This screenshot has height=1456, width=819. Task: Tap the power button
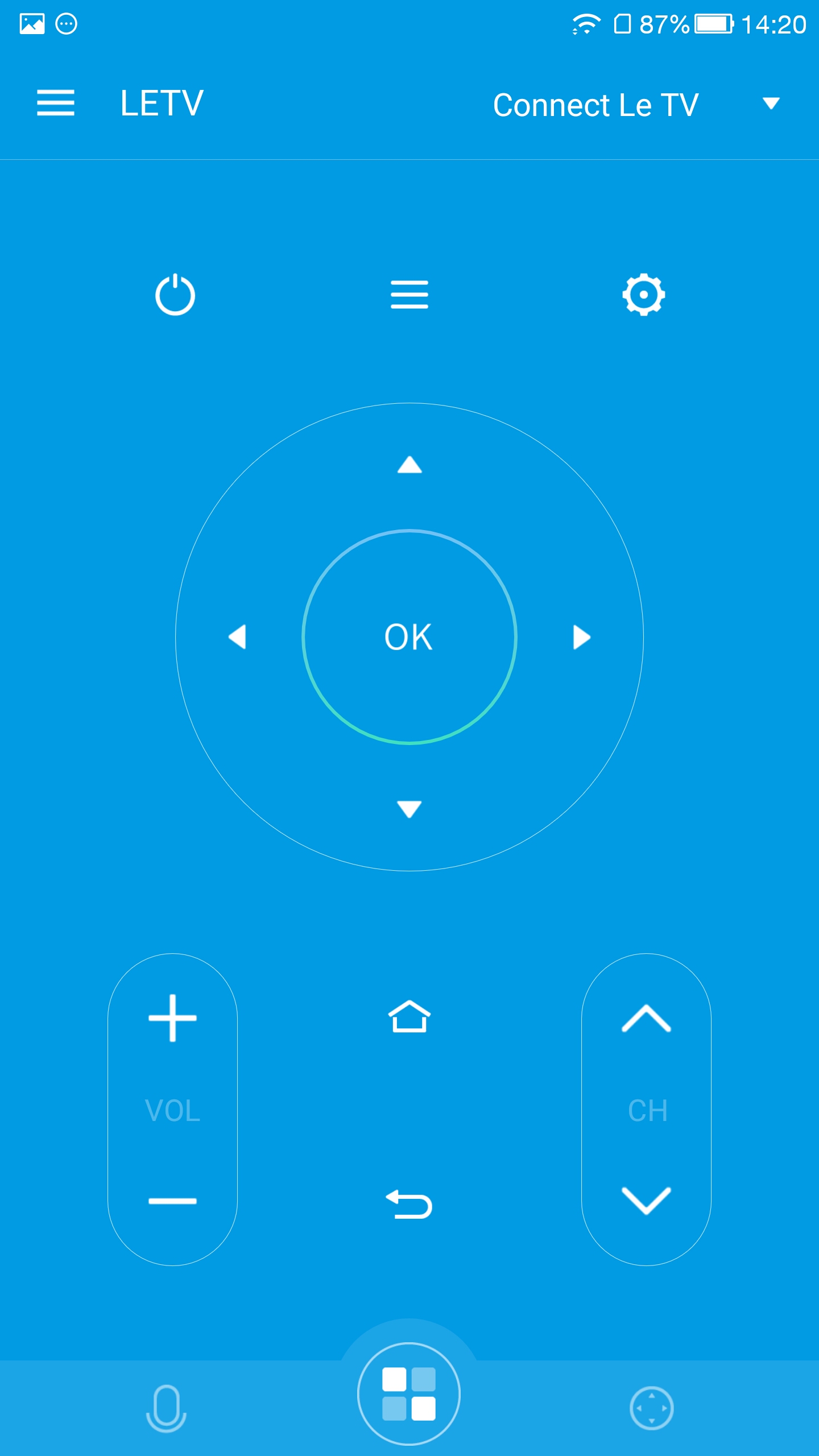point(175,295)
